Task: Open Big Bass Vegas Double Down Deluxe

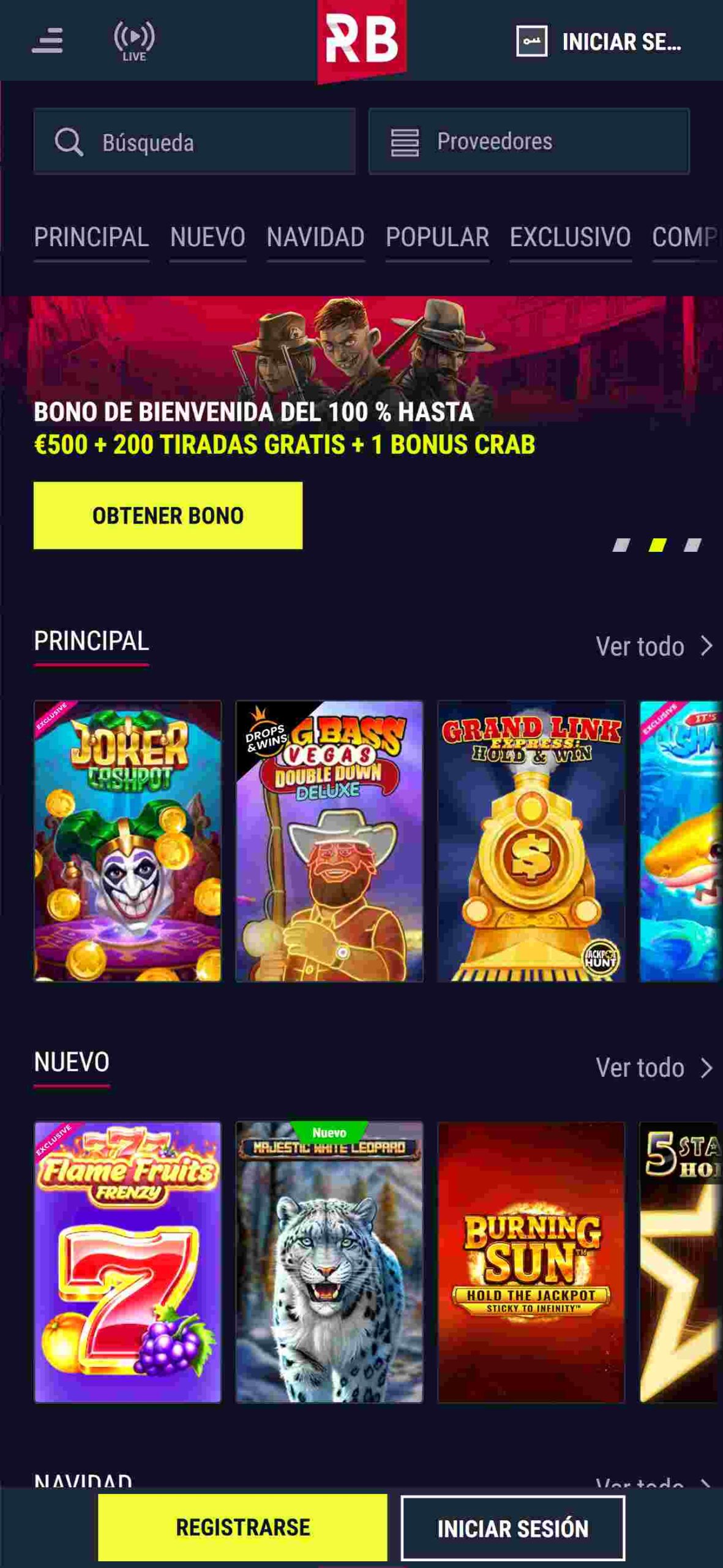Action: [x=329, y=841]
